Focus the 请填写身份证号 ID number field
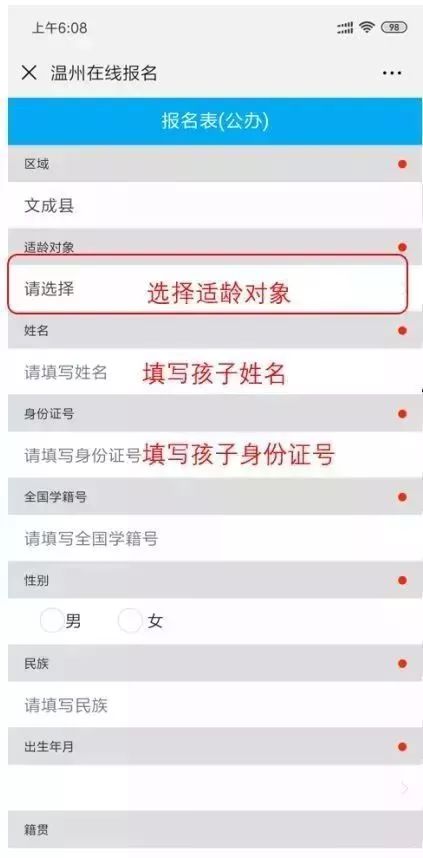 215,455
